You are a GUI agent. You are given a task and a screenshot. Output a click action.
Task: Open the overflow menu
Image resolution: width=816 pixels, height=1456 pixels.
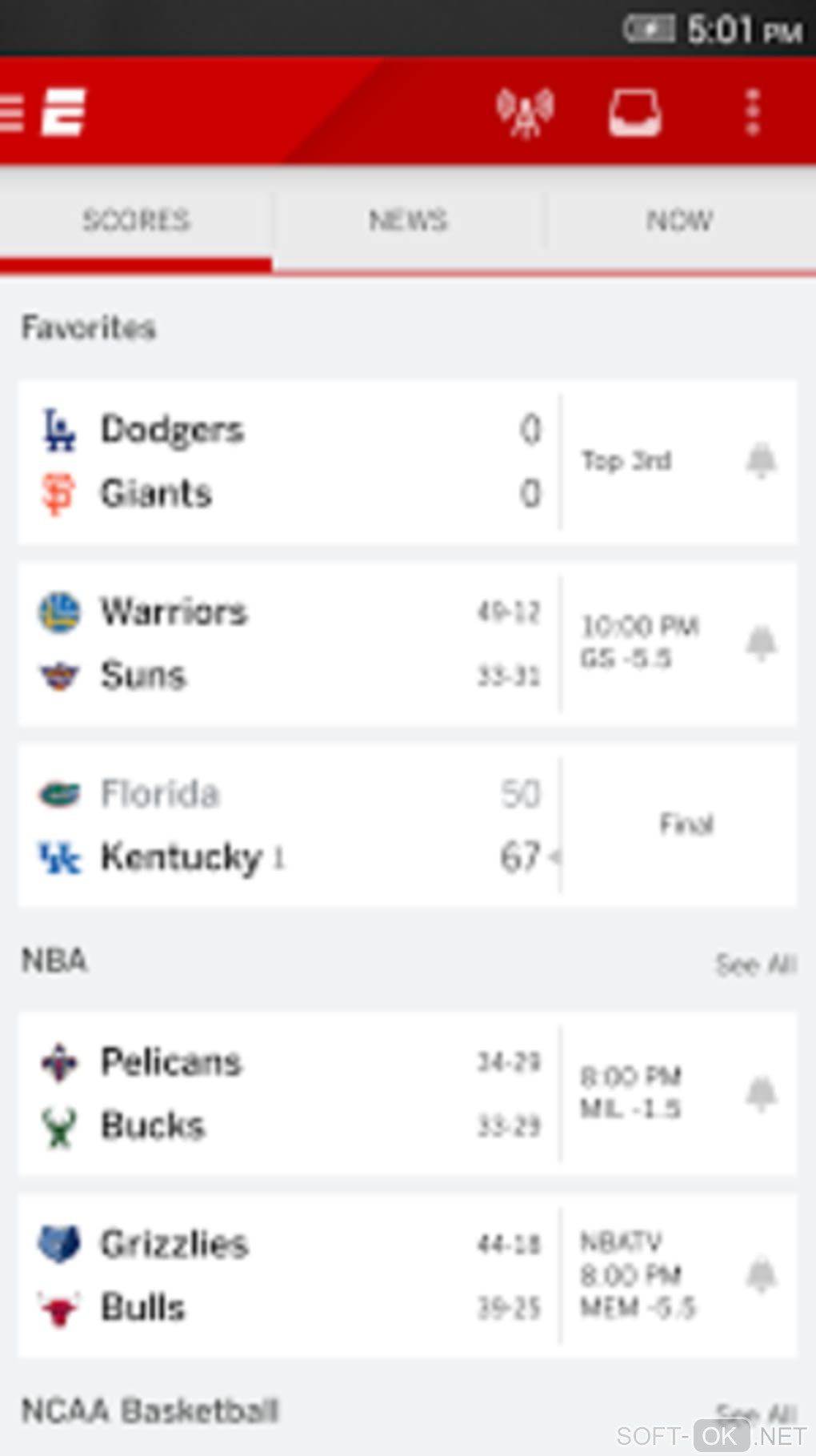pyautogui.click(x=752, y=113)
